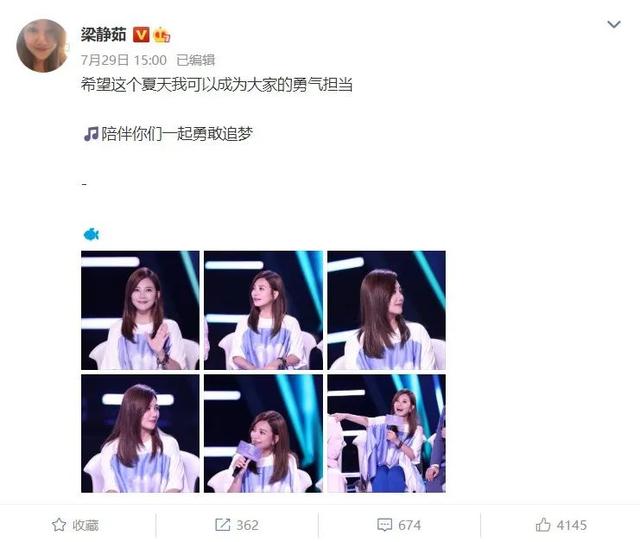The image size is (640, 542).
Task: Expand the post options chevron
Action: pyautogui.click(x=614, y=25)
